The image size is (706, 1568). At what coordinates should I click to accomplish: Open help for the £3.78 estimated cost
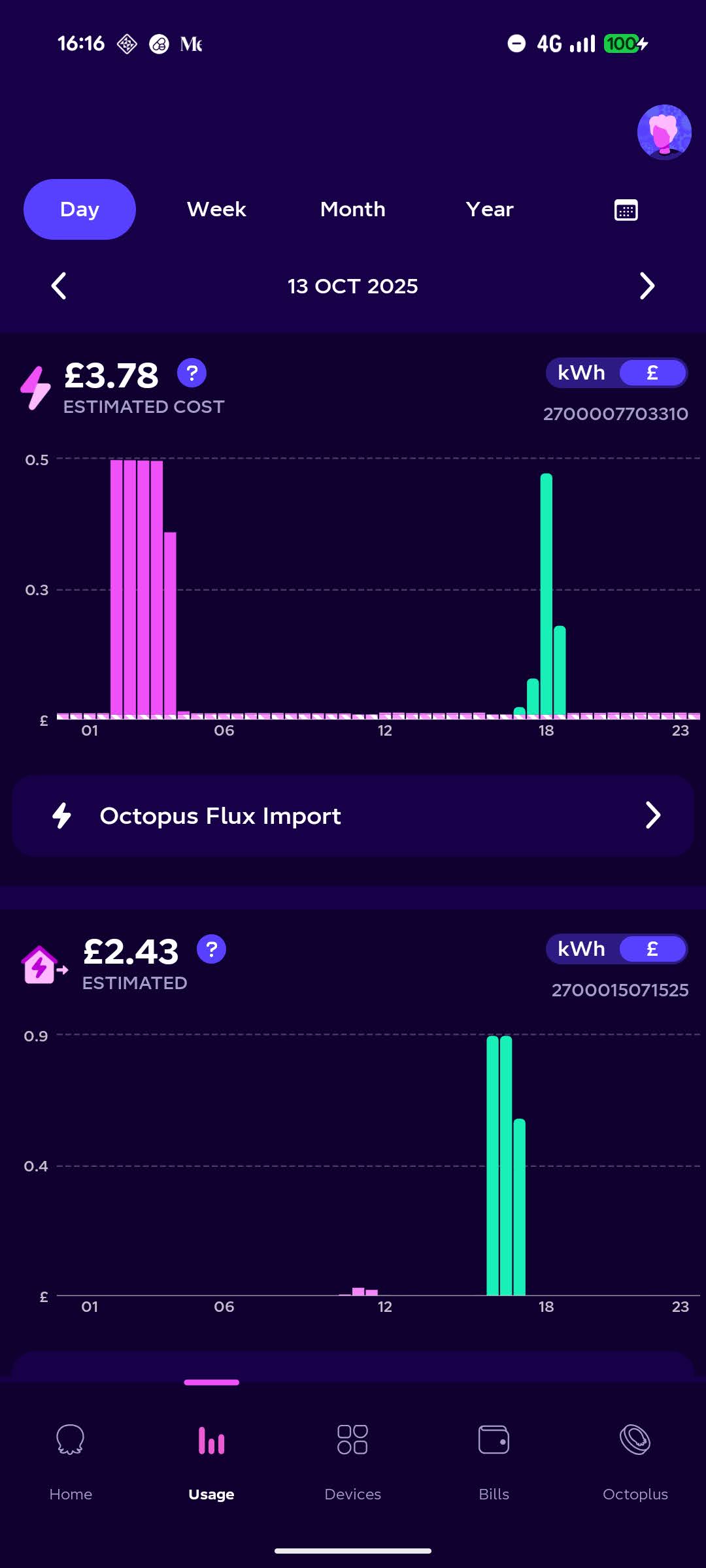(192, 374)
